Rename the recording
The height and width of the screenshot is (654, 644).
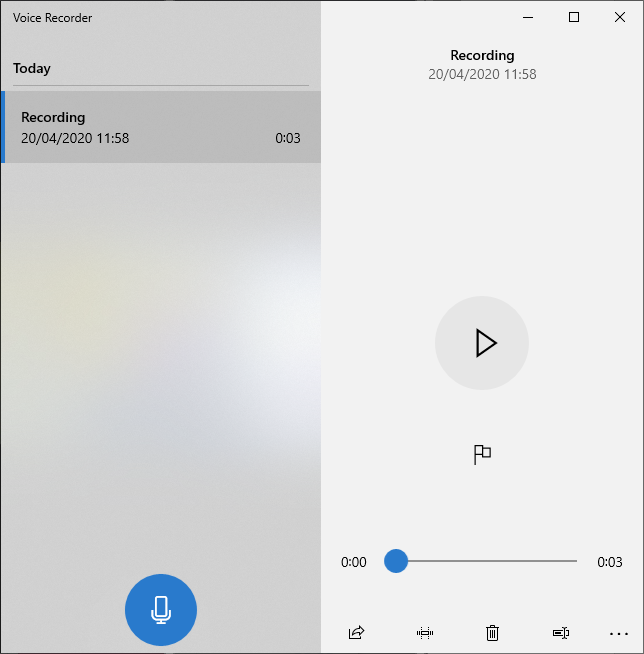coord(560,632)
